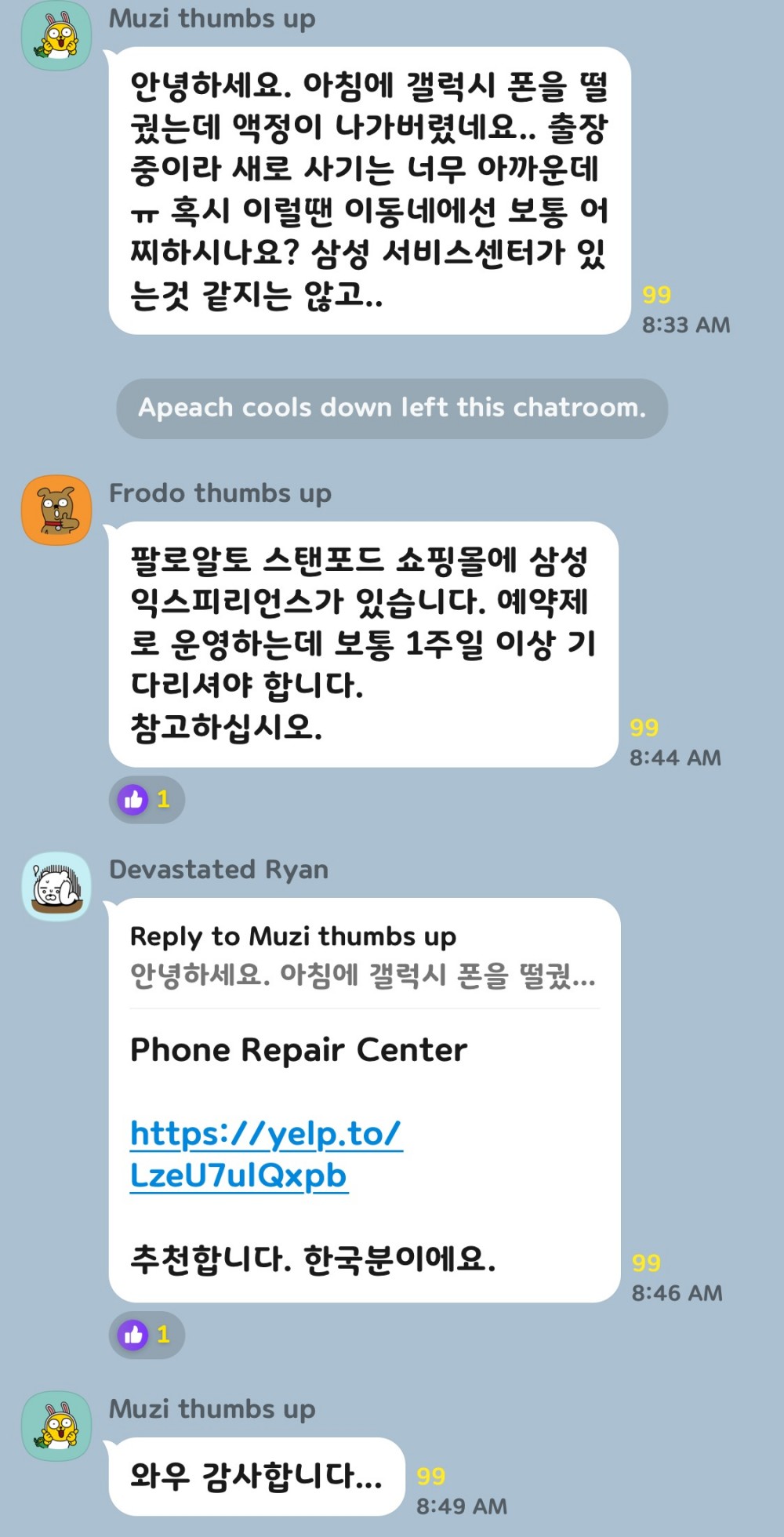Open Muzi's avatar beside the 8:49 AM message
The height and width of the screenshot is (1537, 784).
click(x=56, y=1426)
